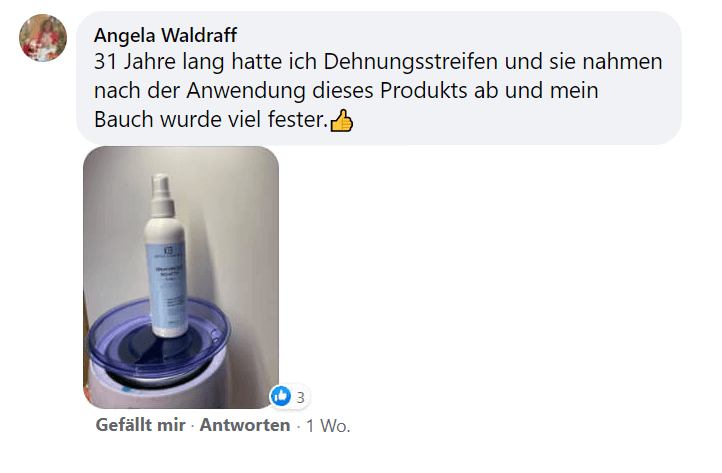Open the 1 Wo. timestamp link
This screenshot has width=722, height=473.
click(328, 425)
